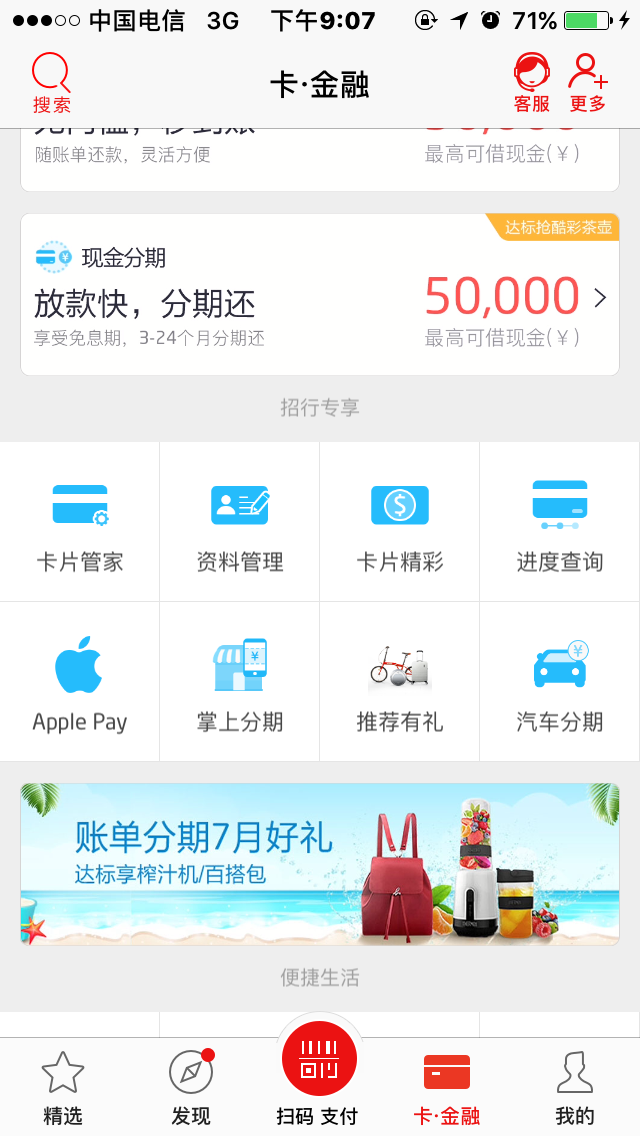
Task: Open 推荐有礼 referral rewards
Action: click(400, 683)
